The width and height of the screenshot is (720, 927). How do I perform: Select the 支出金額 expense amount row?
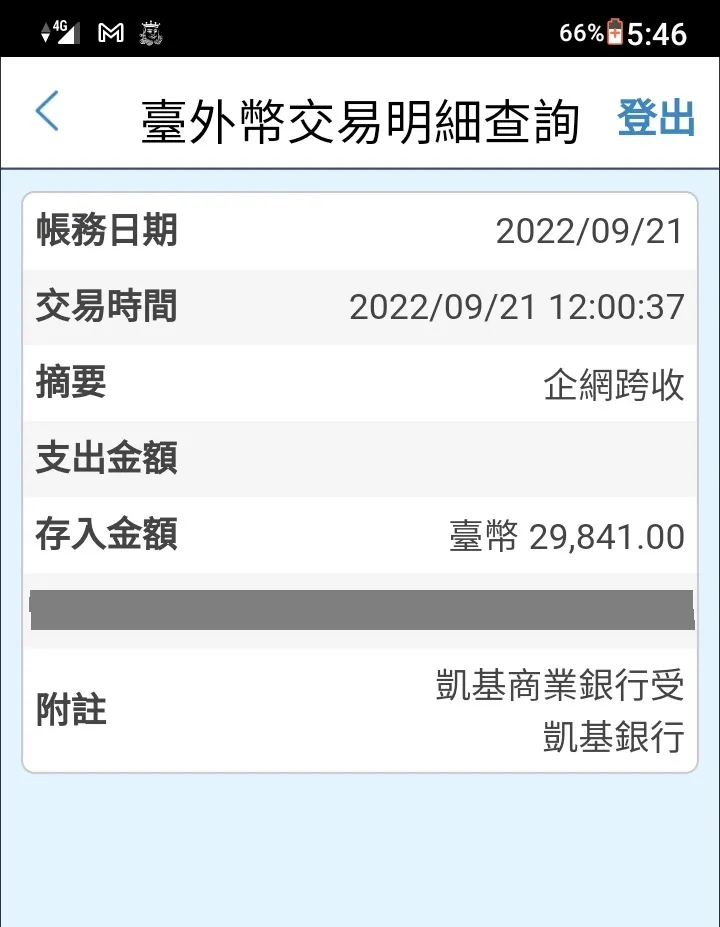[360, 459]
